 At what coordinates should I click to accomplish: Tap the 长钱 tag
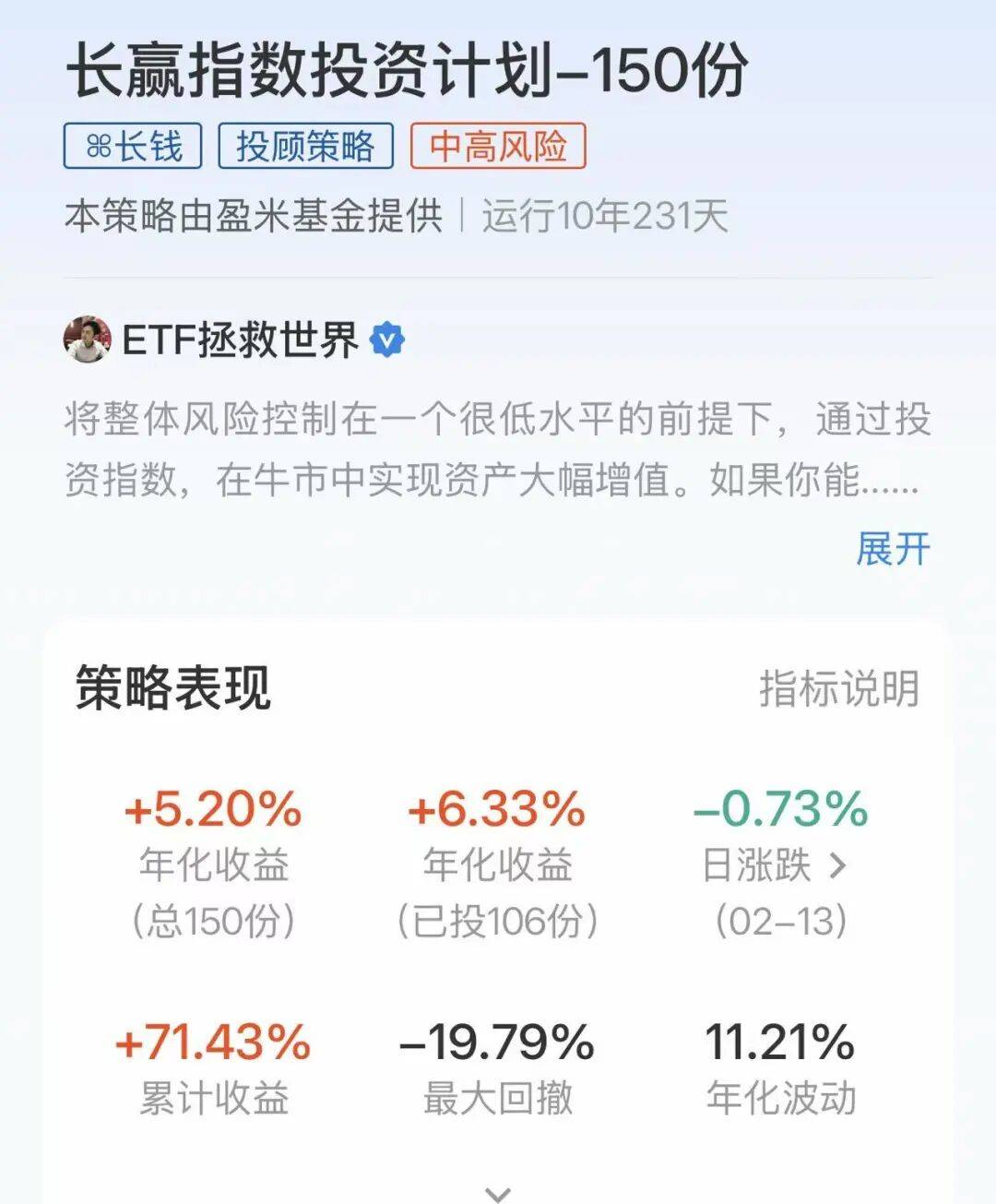[133, 146]
